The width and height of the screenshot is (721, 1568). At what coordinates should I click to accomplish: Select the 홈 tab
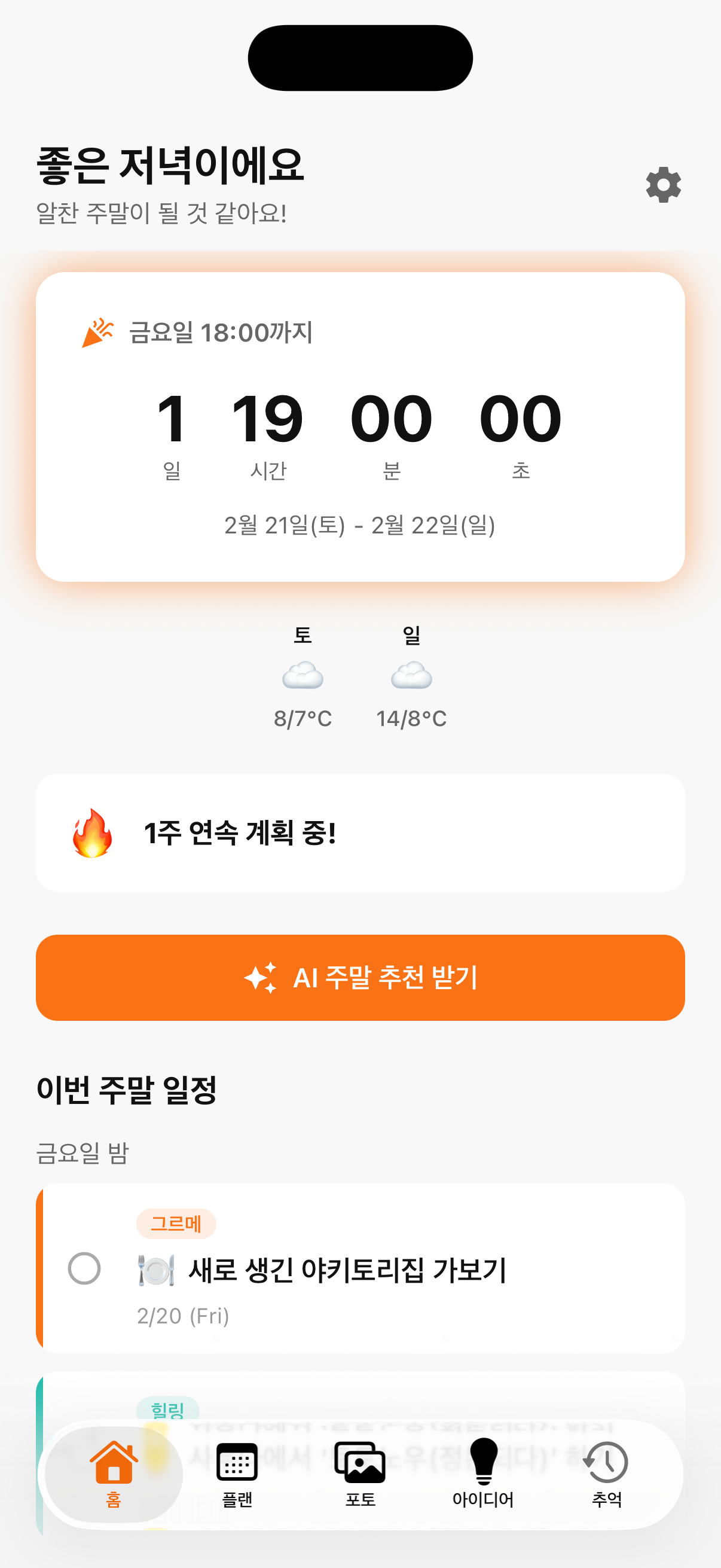(114, 1473)
